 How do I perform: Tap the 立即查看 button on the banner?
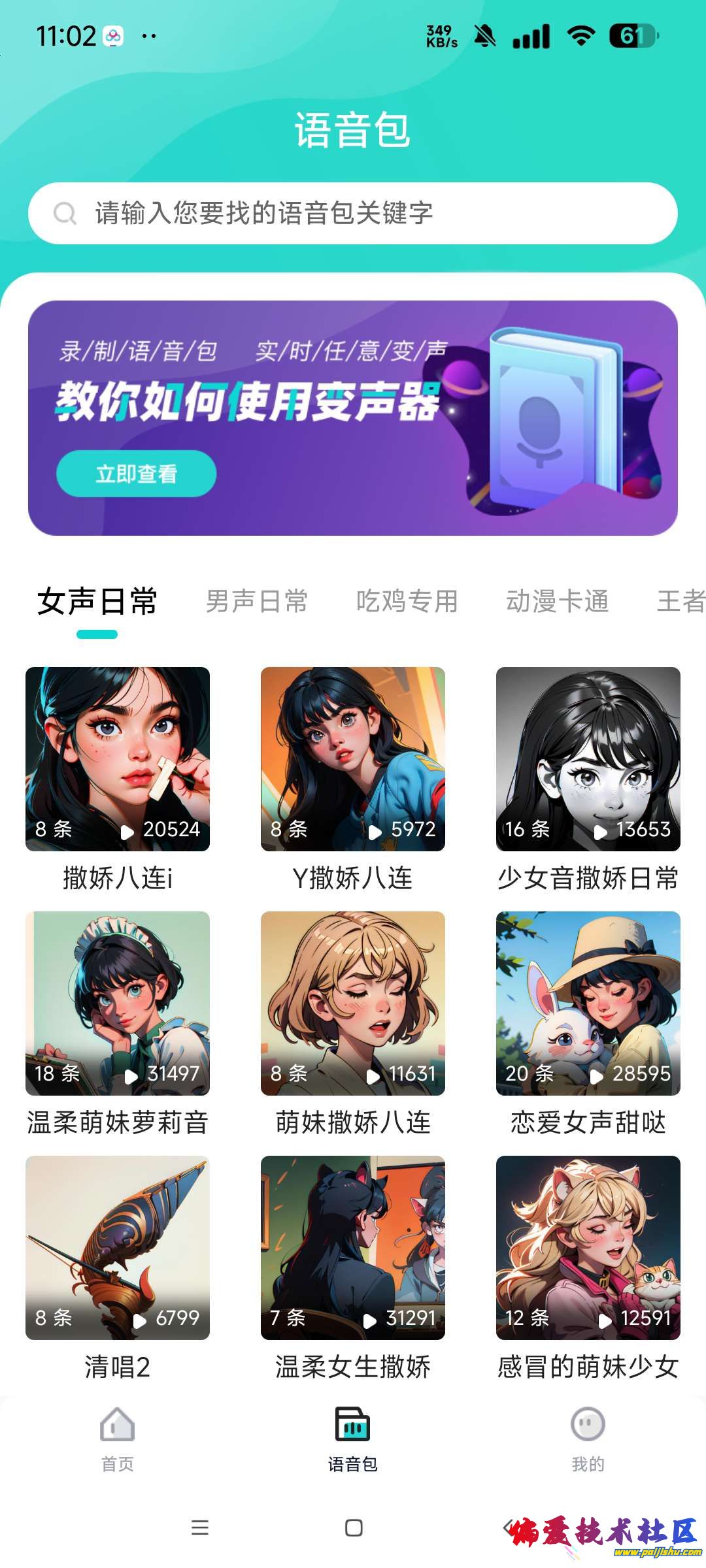[136, 474]
